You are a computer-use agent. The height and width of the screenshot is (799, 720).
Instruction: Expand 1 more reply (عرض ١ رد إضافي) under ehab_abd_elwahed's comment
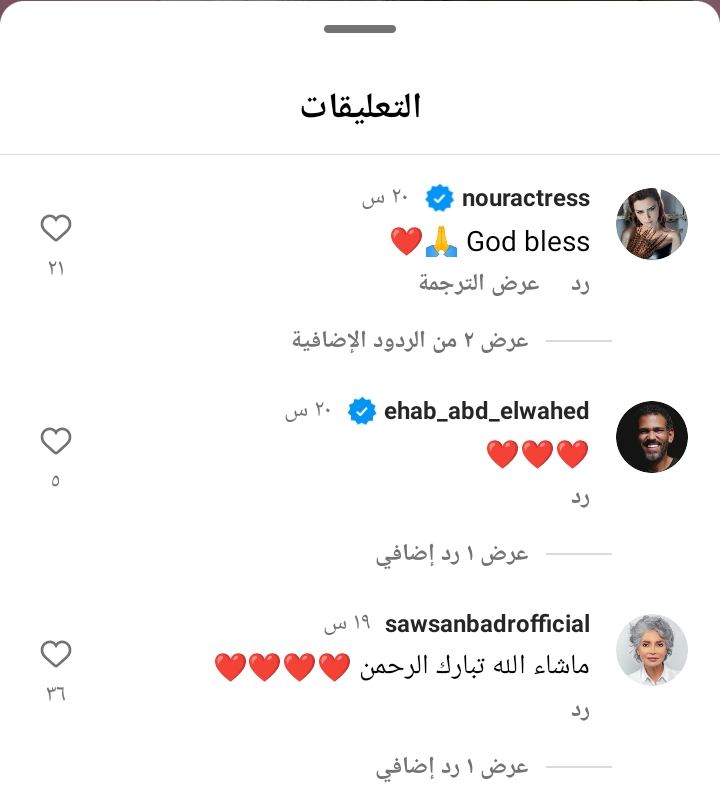[x=452, y=554]
